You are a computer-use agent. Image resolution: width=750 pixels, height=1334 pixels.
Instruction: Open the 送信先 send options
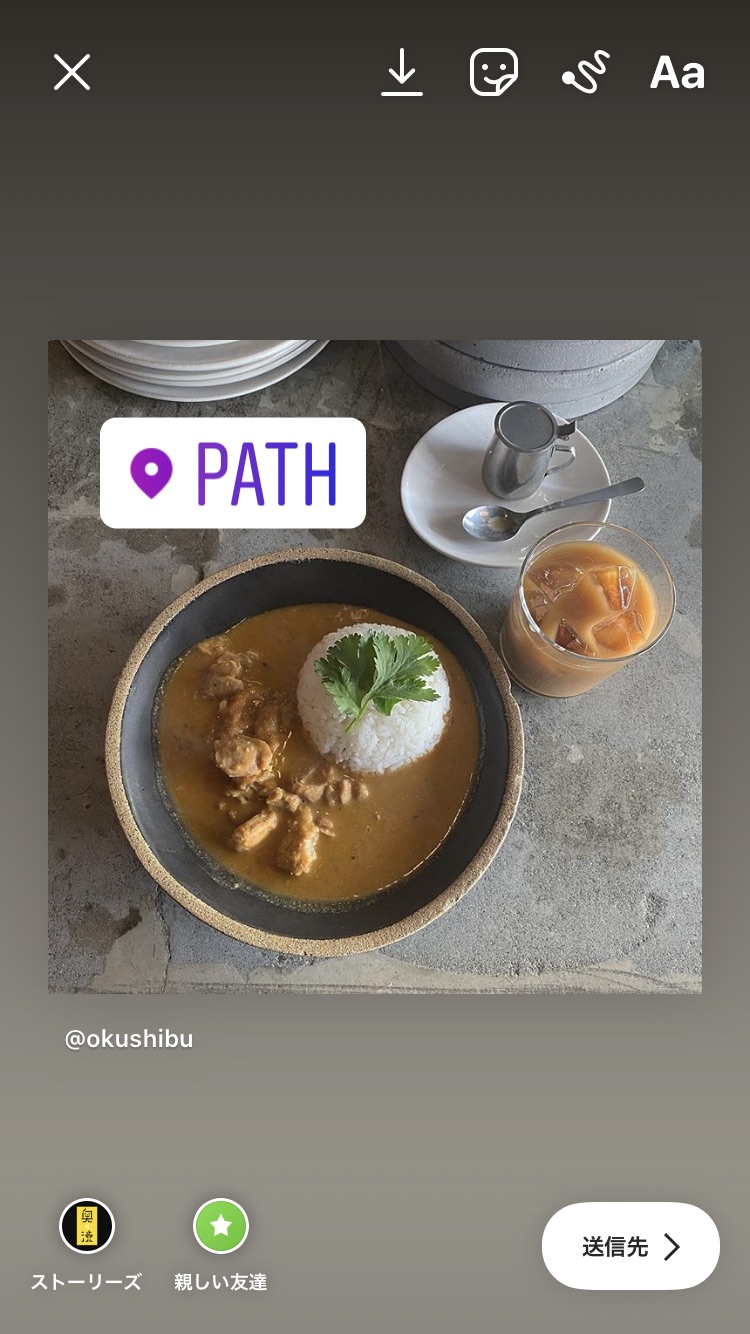point(630,1246)
